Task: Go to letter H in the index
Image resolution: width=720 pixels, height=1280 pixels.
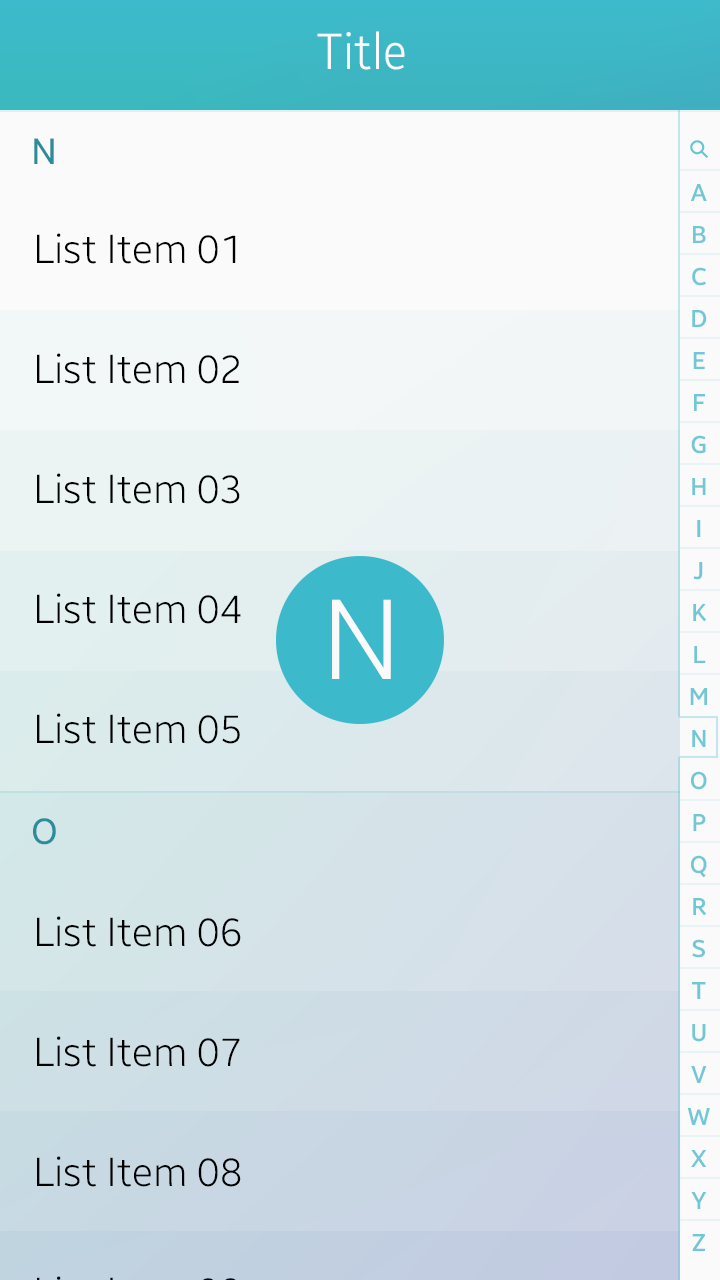Action: [699, 487]
